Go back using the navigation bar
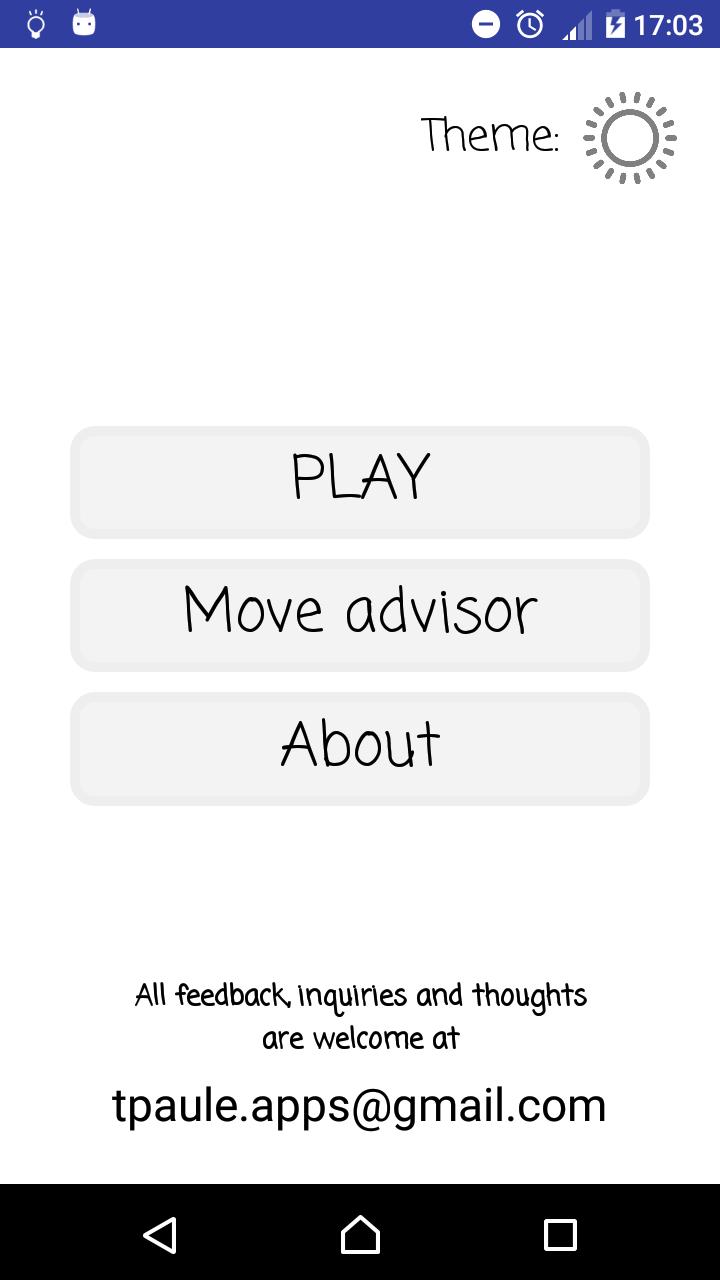Viewport: 720px width, 1280px height. (x=160, y=1235)
